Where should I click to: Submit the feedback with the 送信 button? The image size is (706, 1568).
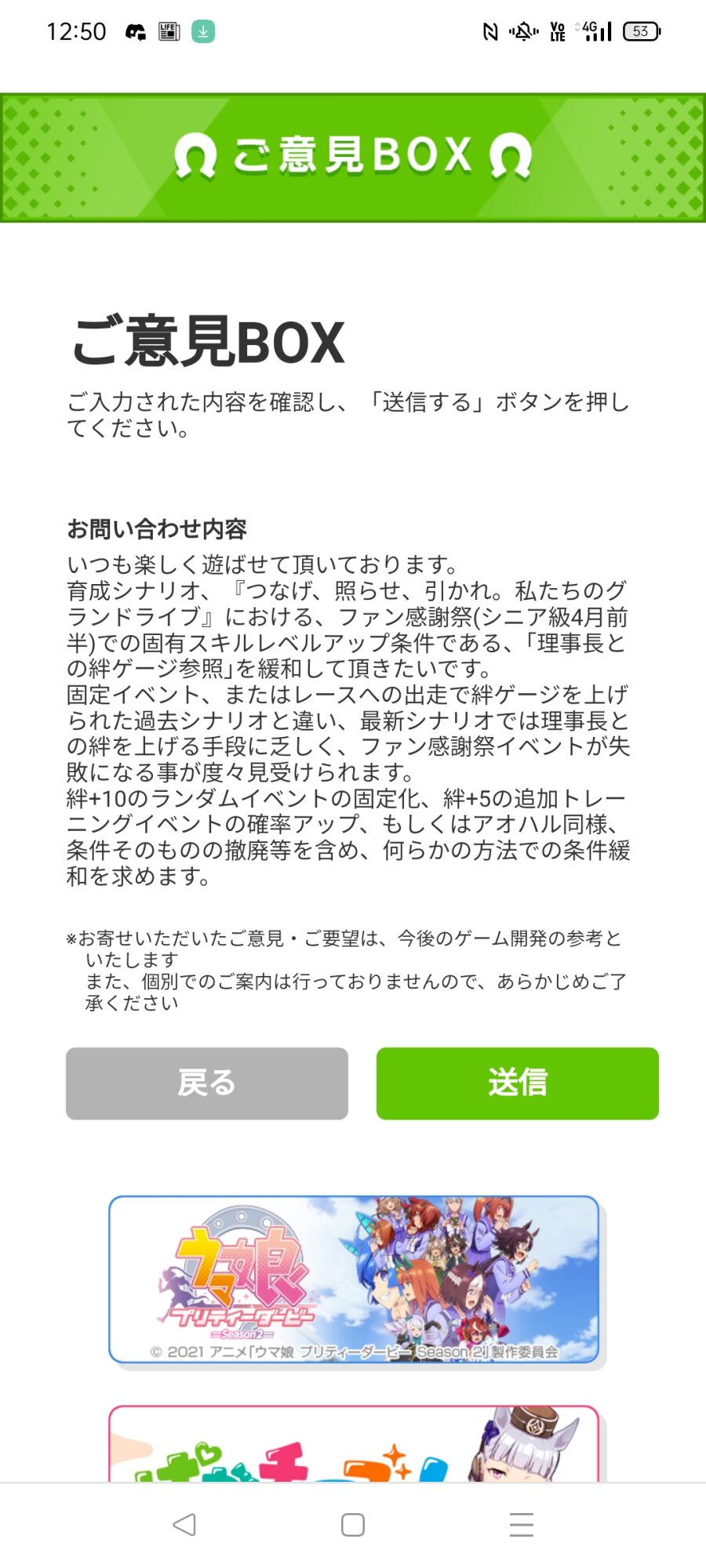pos(518,1083)
